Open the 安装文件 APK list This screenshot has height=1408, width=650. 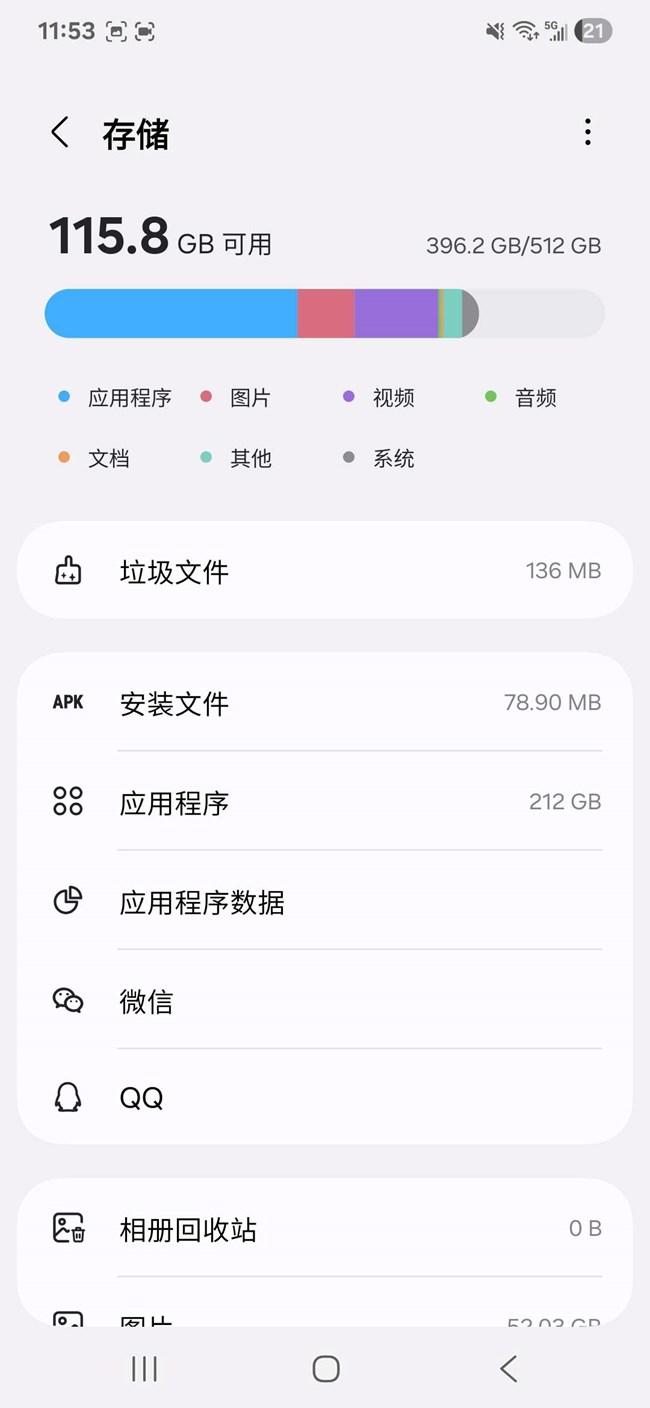324,703
